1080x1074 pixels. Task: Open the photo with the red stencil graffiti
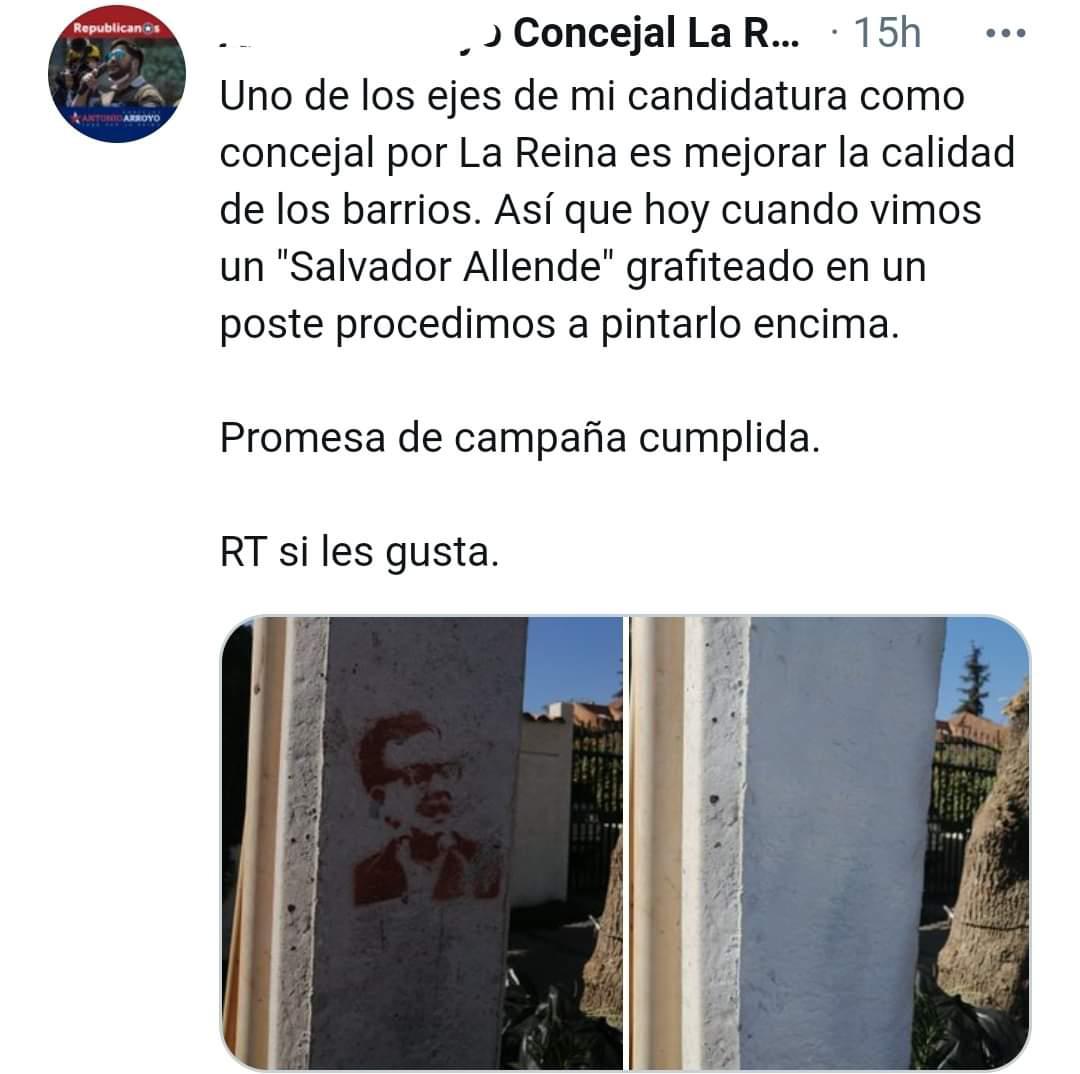pos(421,842)
